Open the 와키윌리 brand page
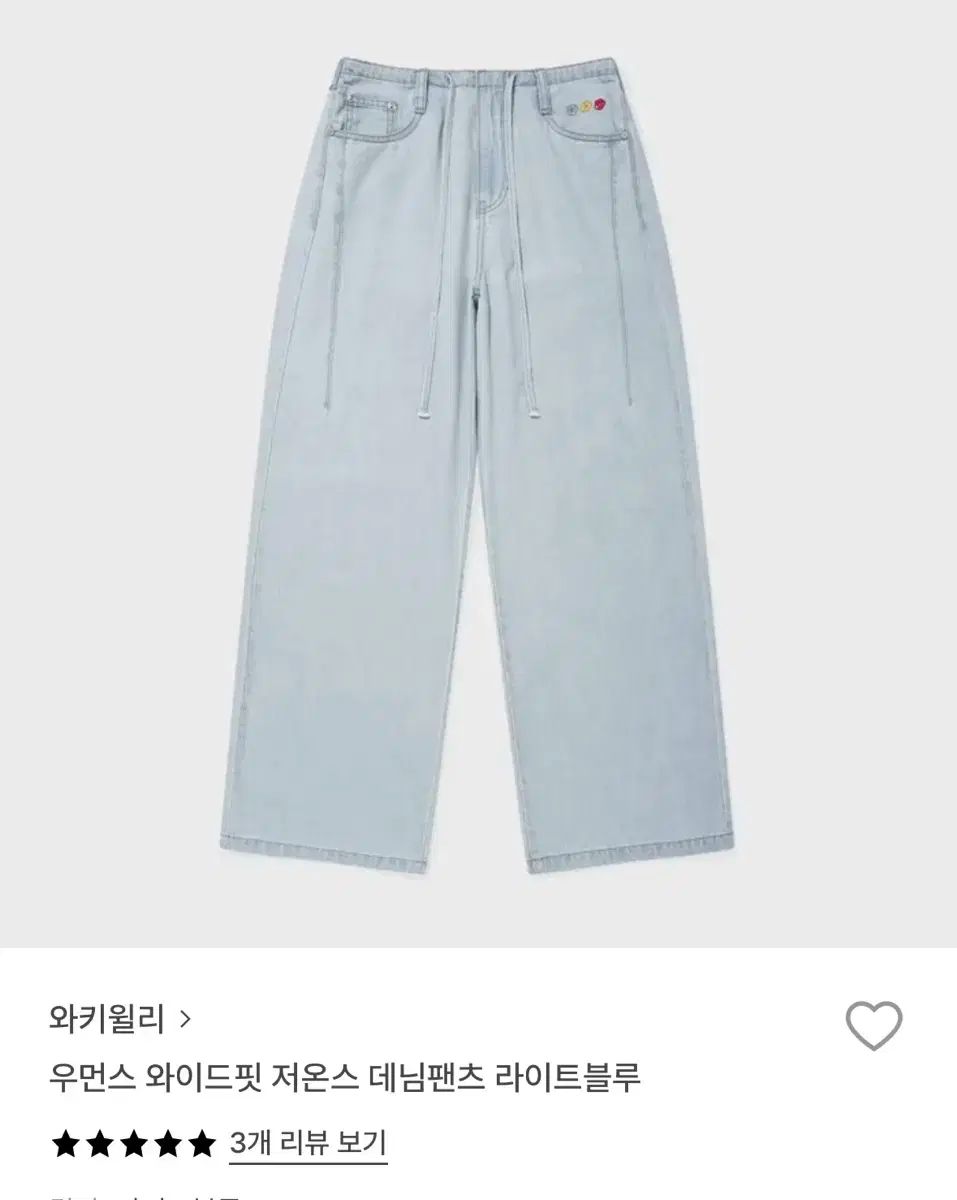This screenshot has height=1200, width=957. coord(118,1019)
